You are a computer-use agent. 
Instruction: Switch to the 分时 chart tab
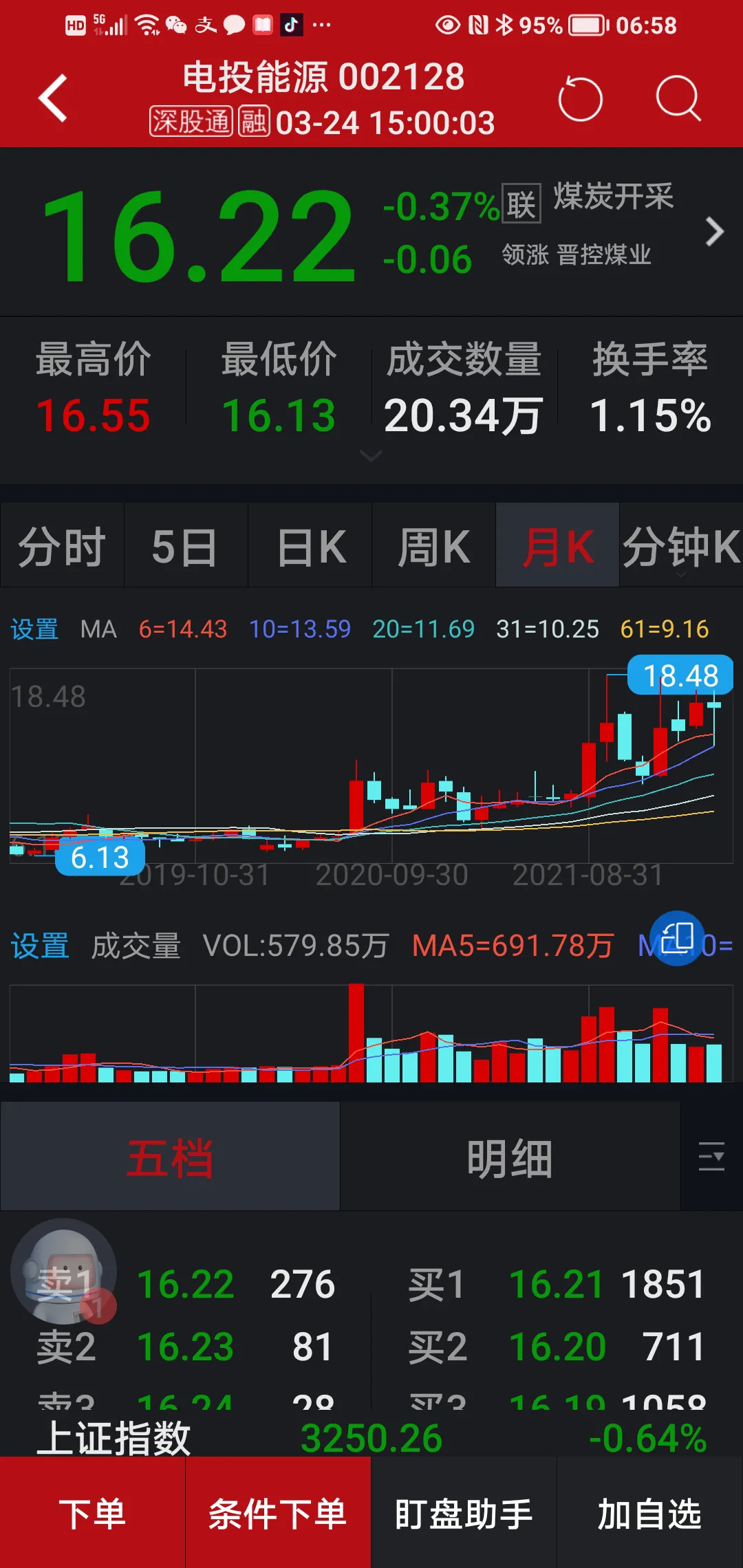click(x=62, y=547)
